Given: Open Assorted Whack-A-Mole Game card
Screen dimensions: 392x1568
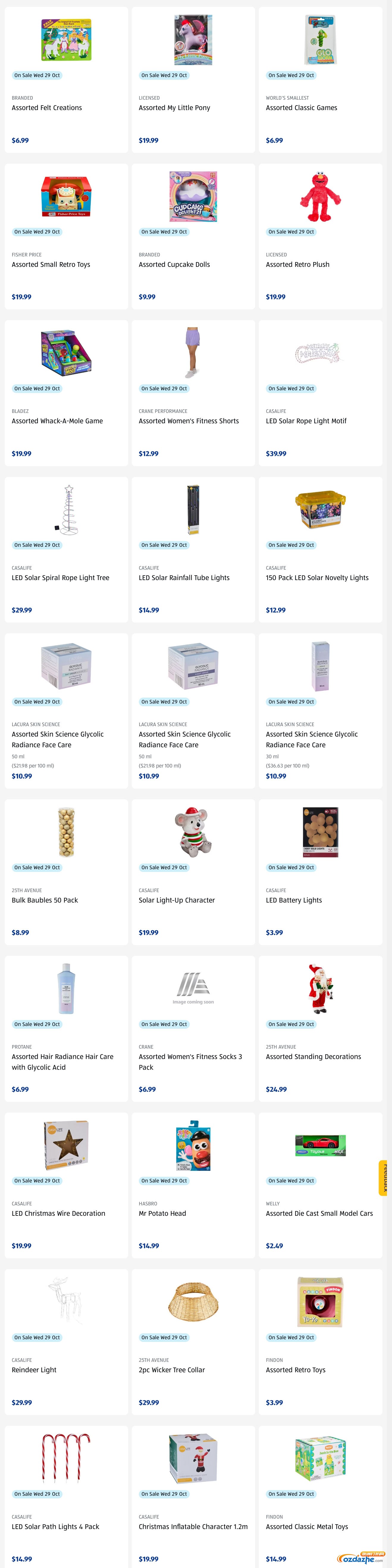Looking at the screenshot, I should tap(57, 421).
